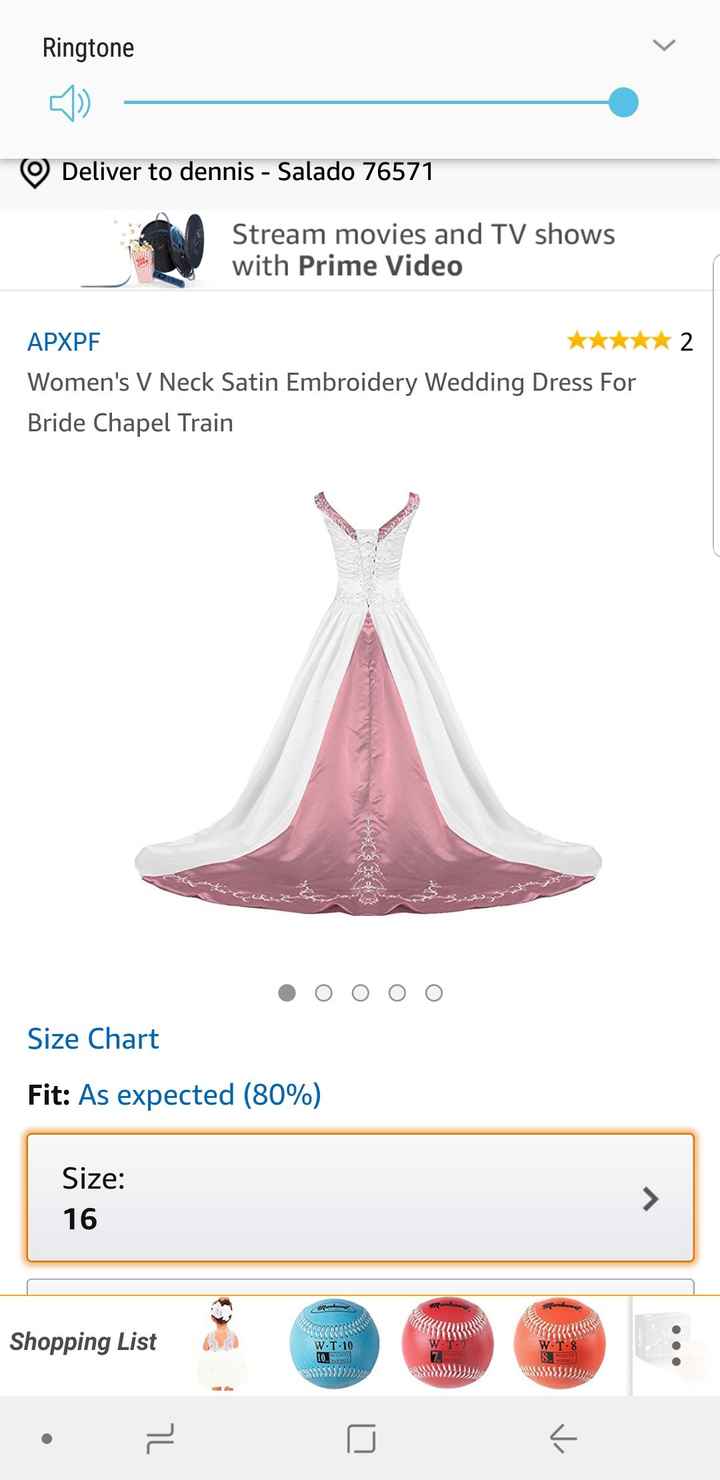This screenshot has width=720, height=1480.
Task: Collapse the Ringtone panel chevron
Action: 663,45
